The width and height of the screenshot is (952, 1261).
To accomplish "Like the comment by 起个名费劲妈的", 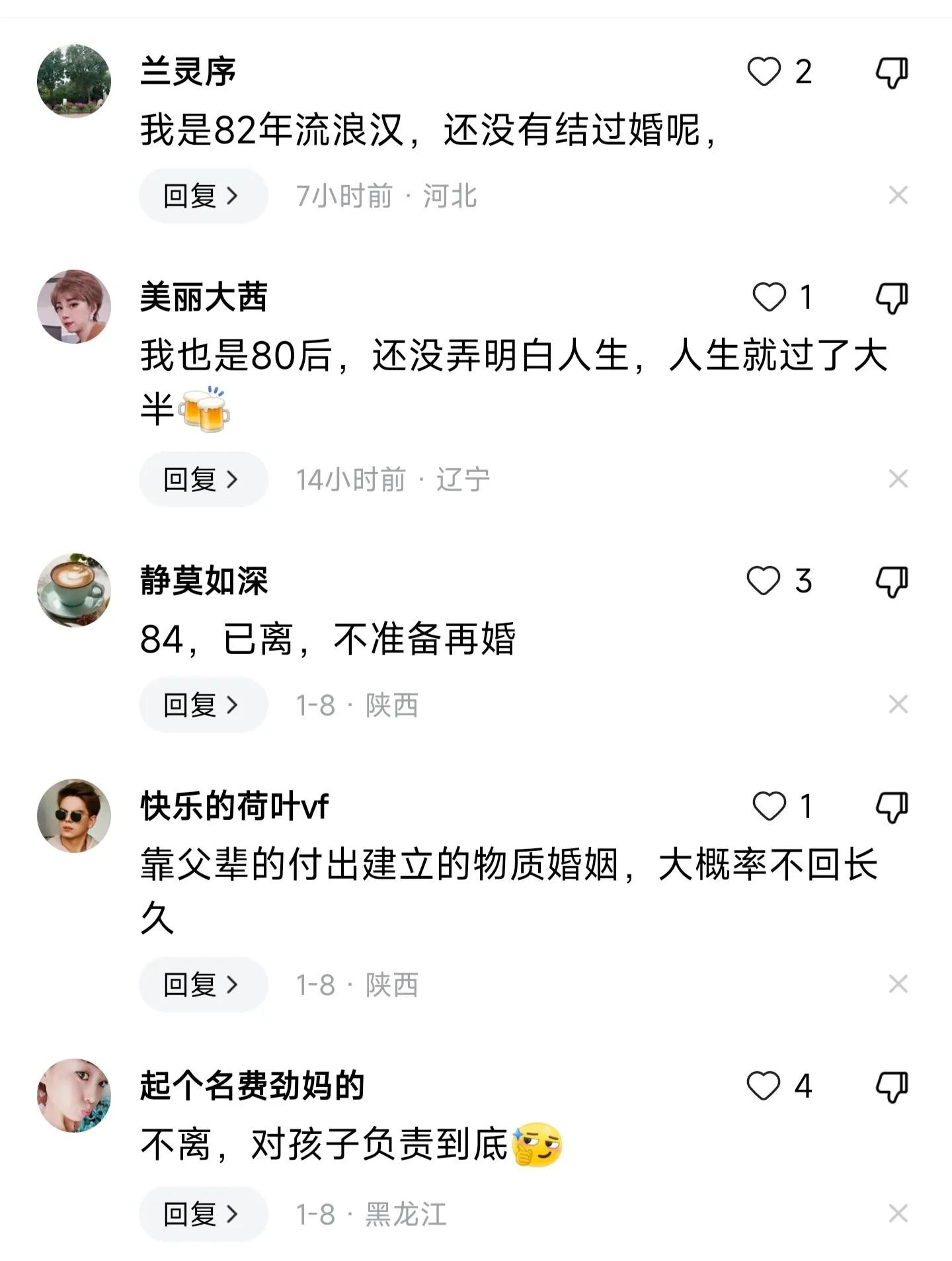I will tap(764, 1086).
